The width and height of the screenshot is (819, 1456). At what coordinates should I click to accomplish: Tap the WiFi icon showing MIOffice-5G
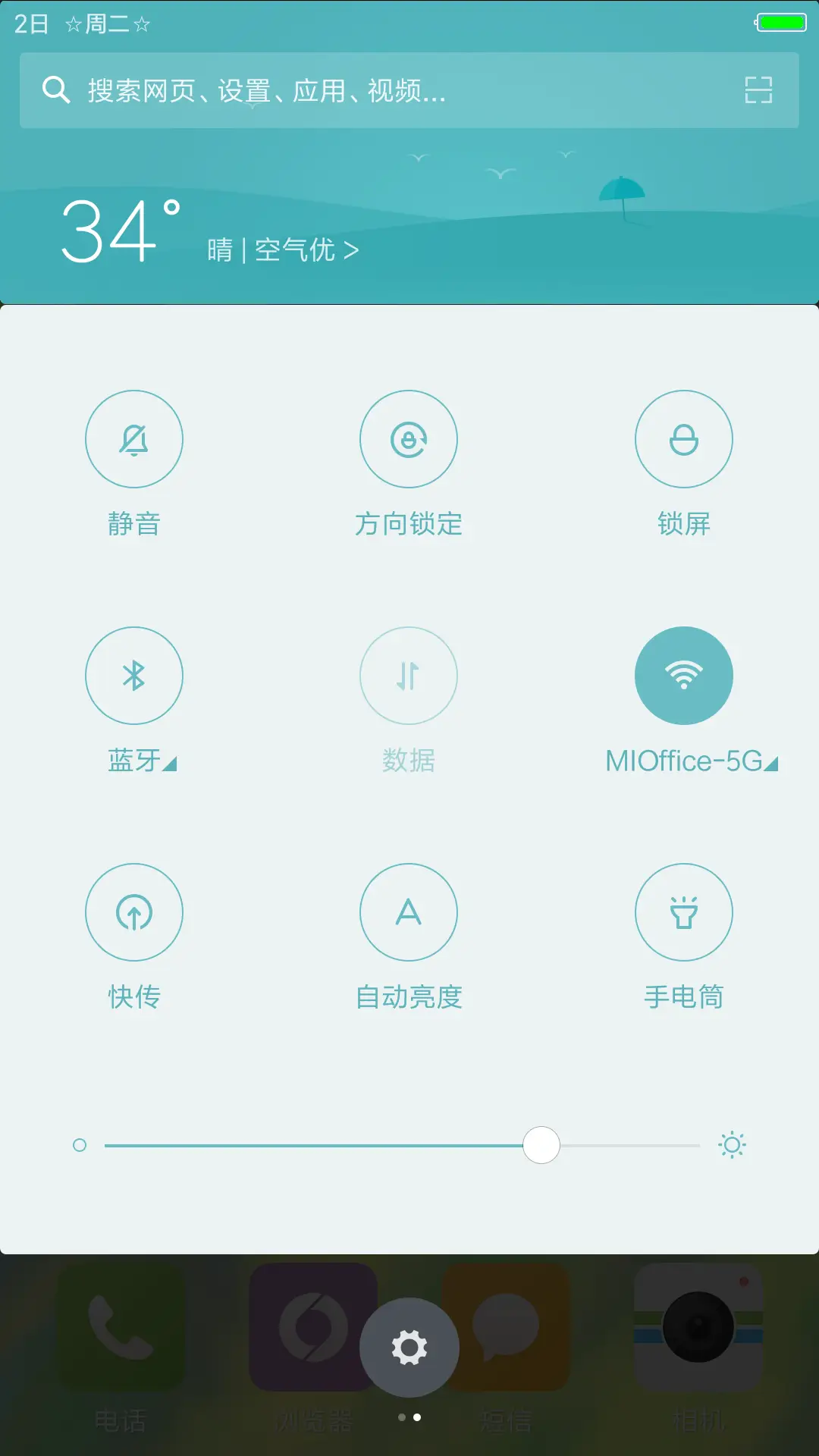pyautogui.click(x=683, y=676)
